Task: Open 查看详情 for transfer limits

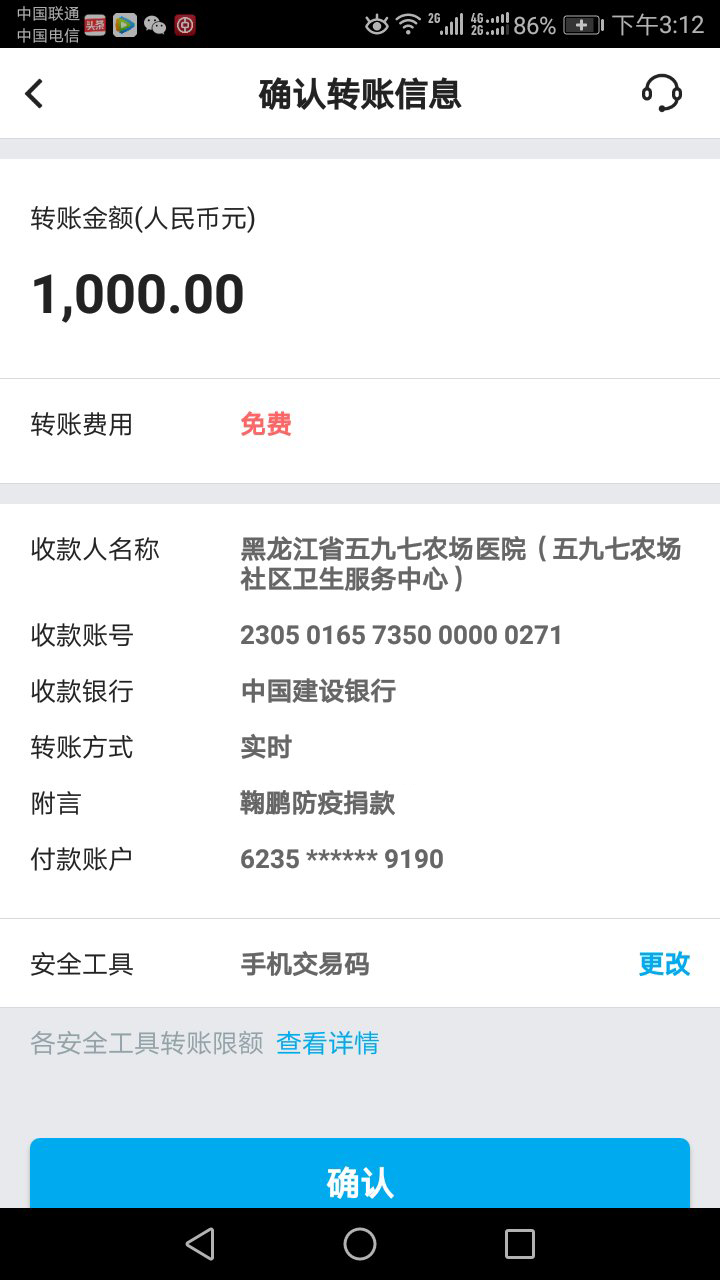Action: click(328, 1044)
